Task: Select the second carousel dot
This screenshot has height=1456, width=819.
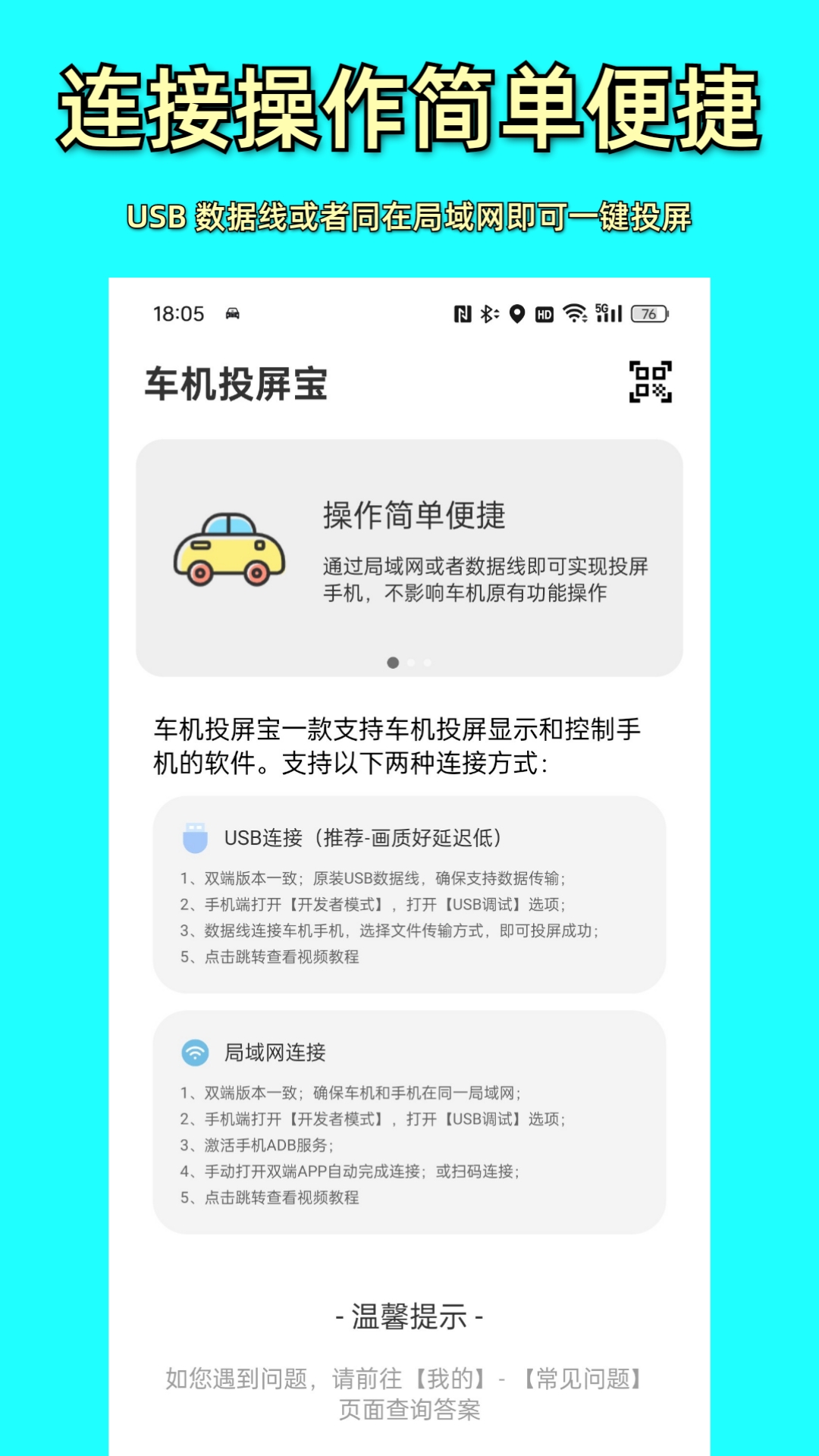Action: 411,663
